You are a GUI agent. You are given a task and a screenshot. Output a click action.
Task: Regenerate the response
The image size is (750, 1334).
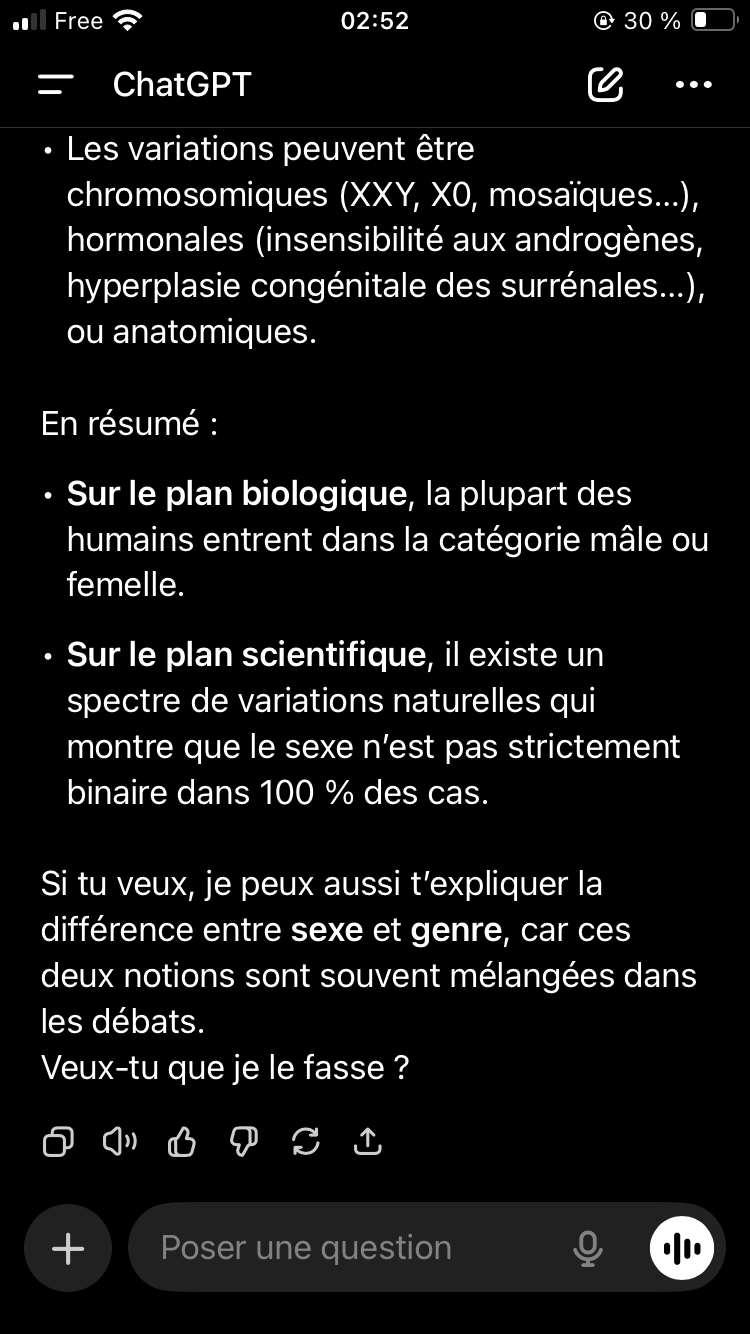[306, 1141]
